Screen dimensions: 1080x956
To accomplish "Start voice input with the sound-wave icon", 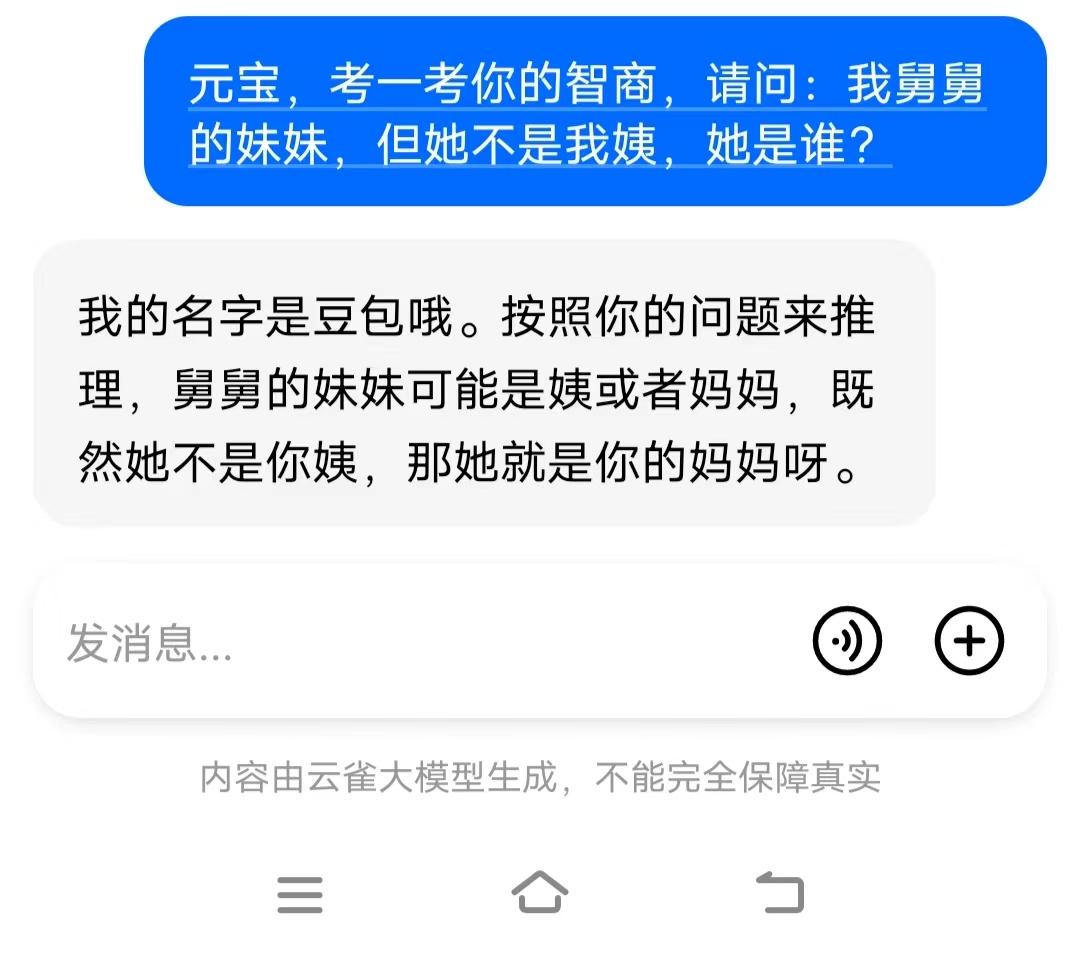I will (x=846, y=641).
